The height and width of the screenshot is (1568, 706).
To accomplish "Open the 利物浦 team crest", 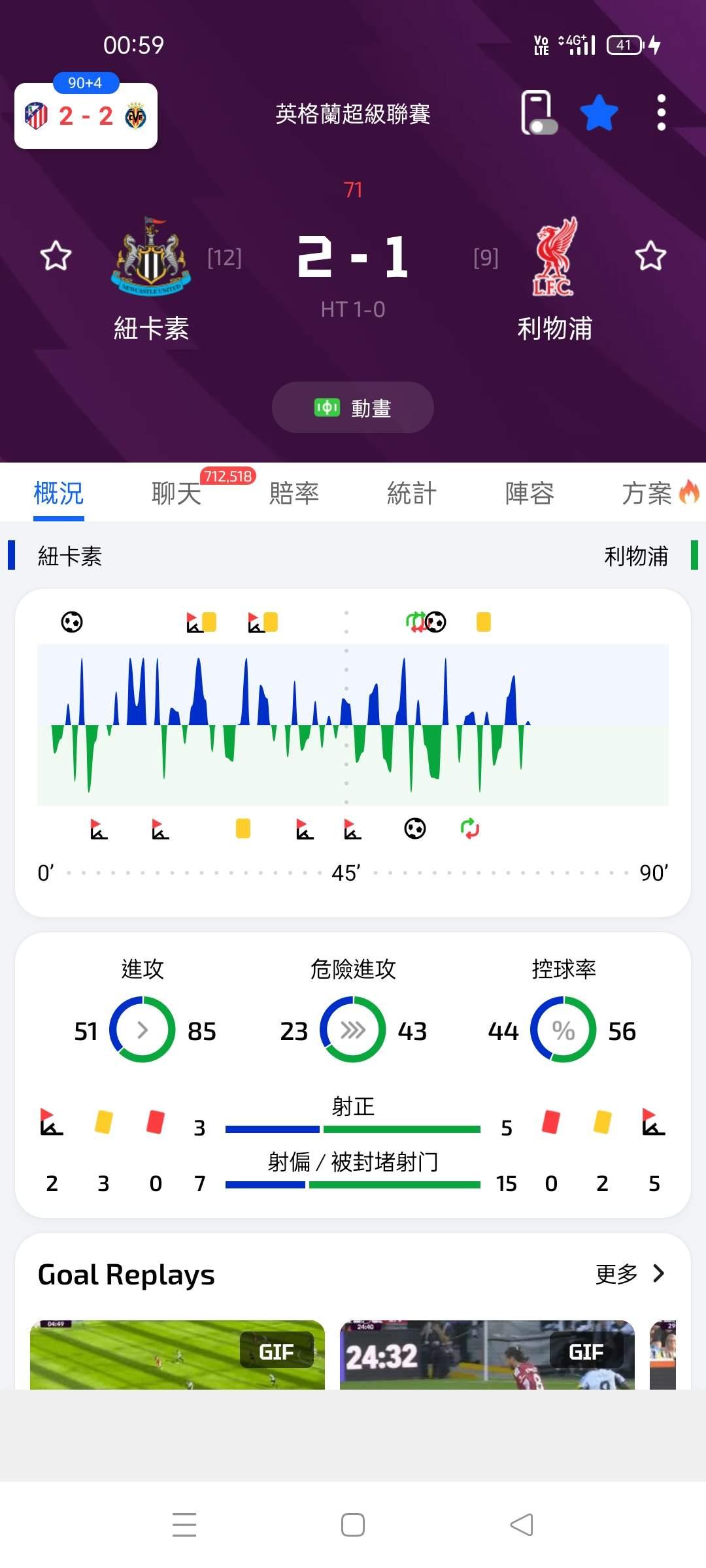I will (x=554, y=256).
